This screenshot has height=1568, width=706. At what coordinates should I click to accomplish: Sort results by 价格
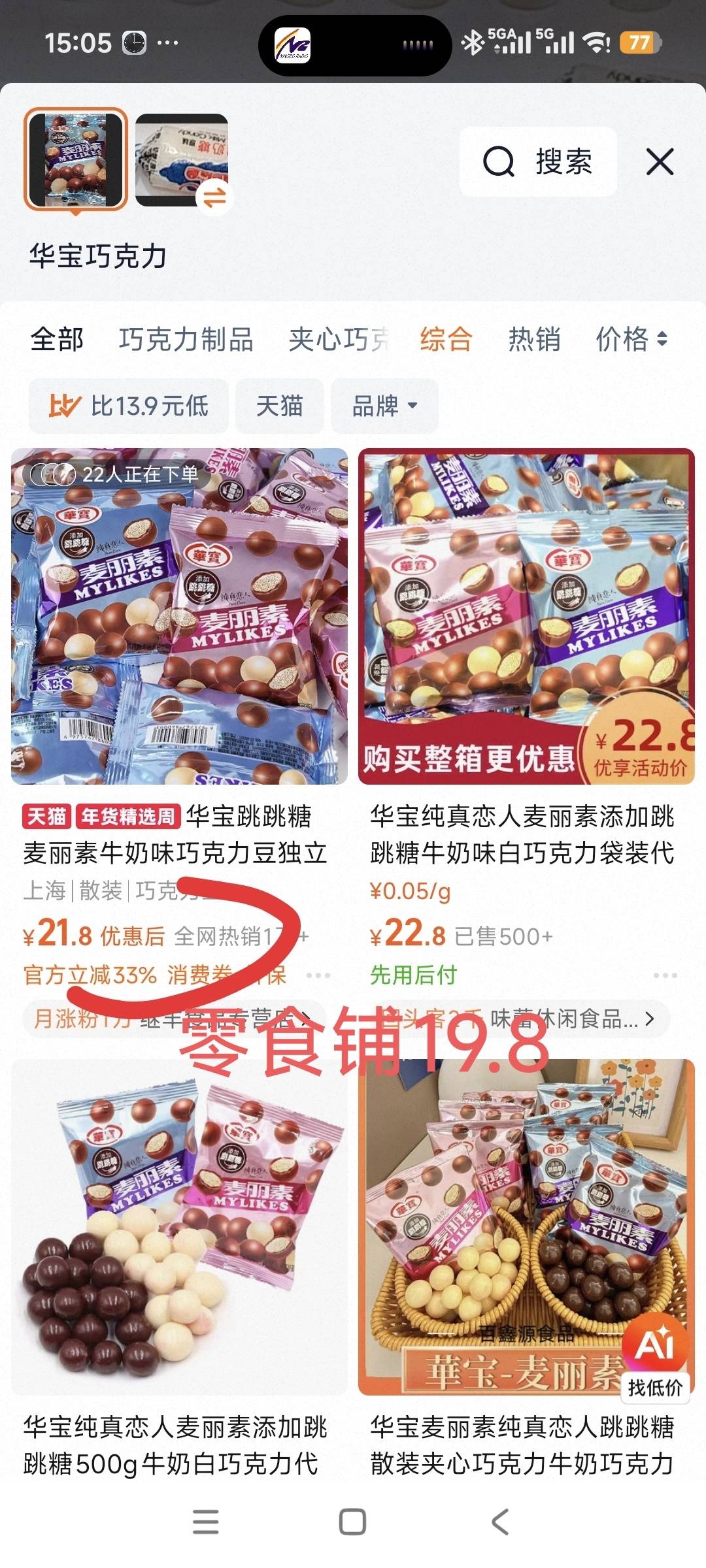[x=631, y=339]
